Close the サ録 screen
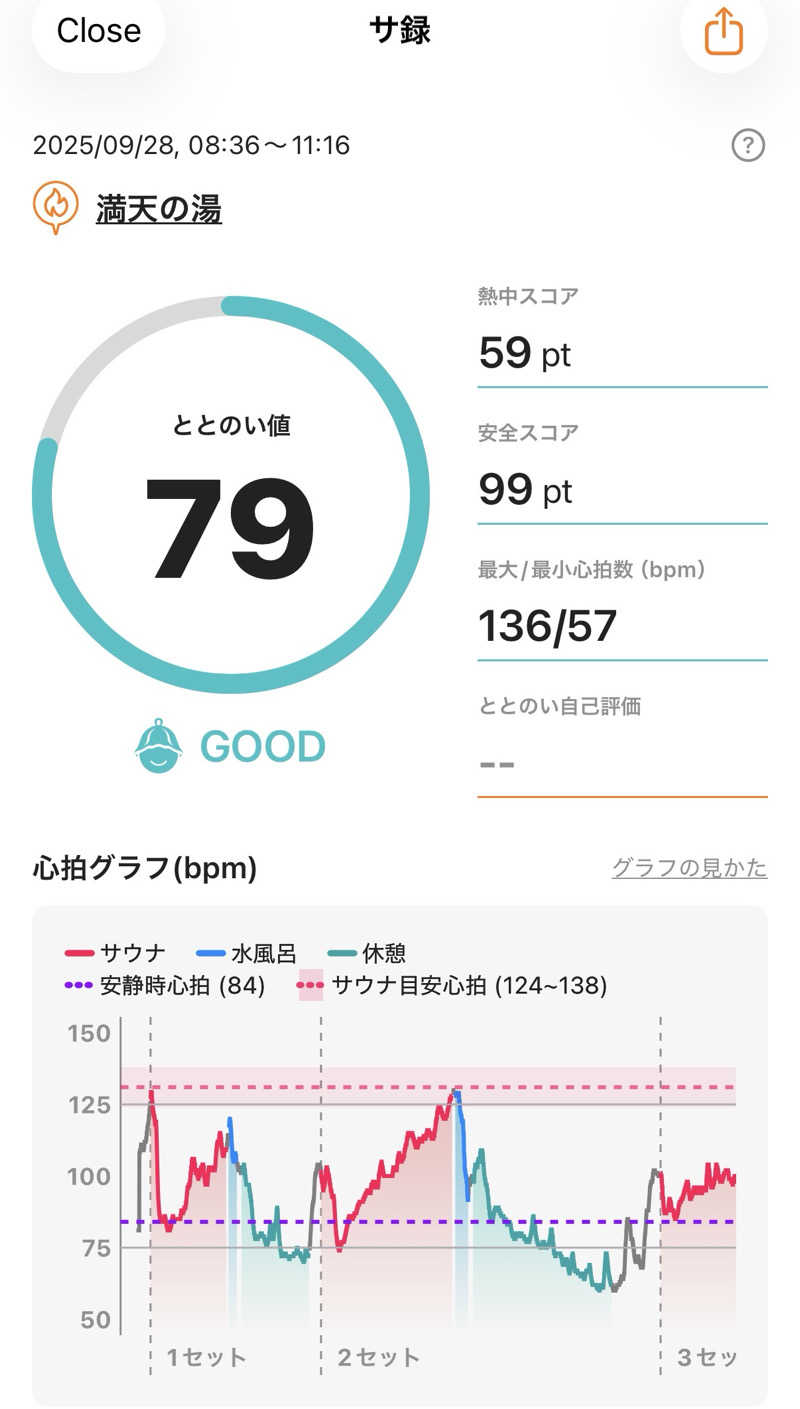Image resolution: width=800 pixels, height=1409 pixels. 98,31
